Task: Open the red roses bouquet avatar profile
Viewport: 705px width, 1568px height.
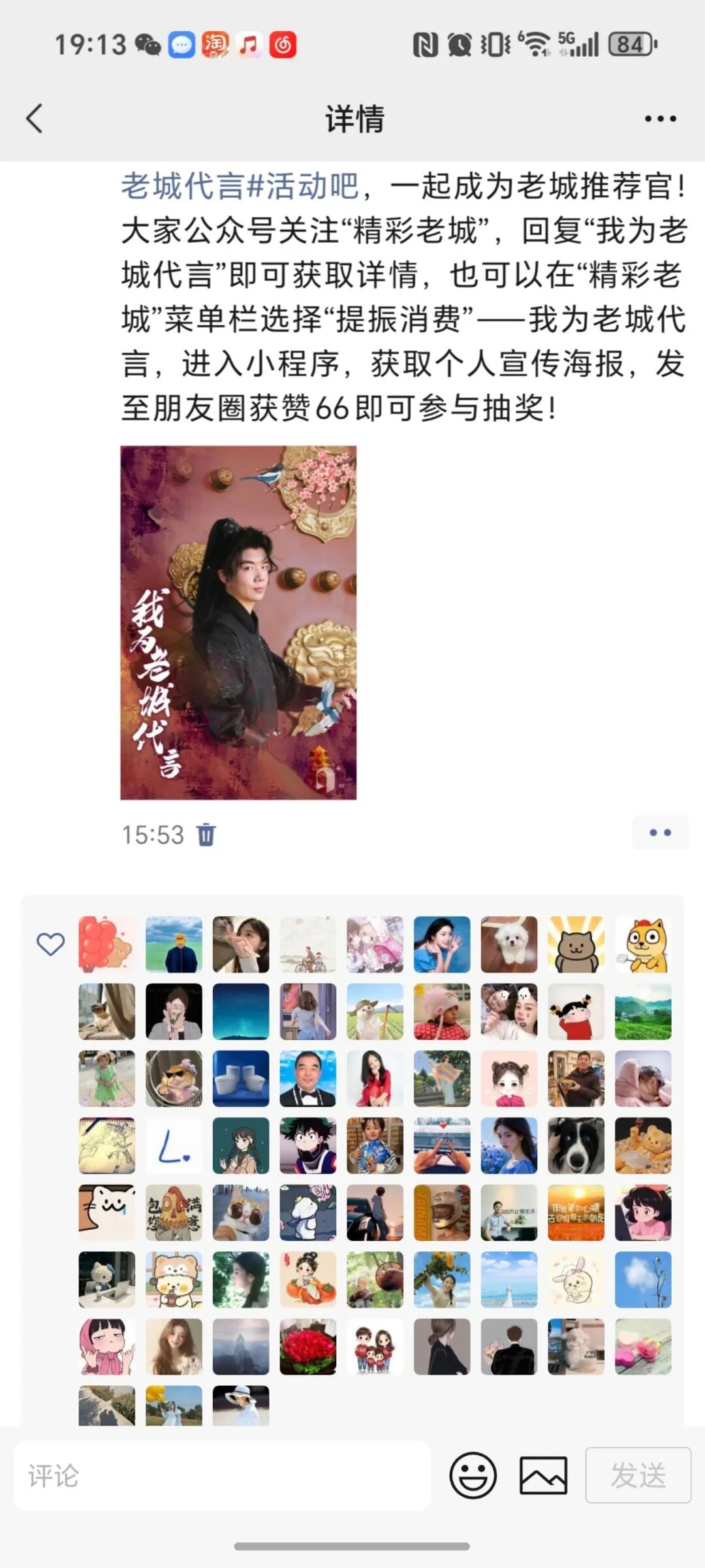Action: click(x=307, y=1347)
